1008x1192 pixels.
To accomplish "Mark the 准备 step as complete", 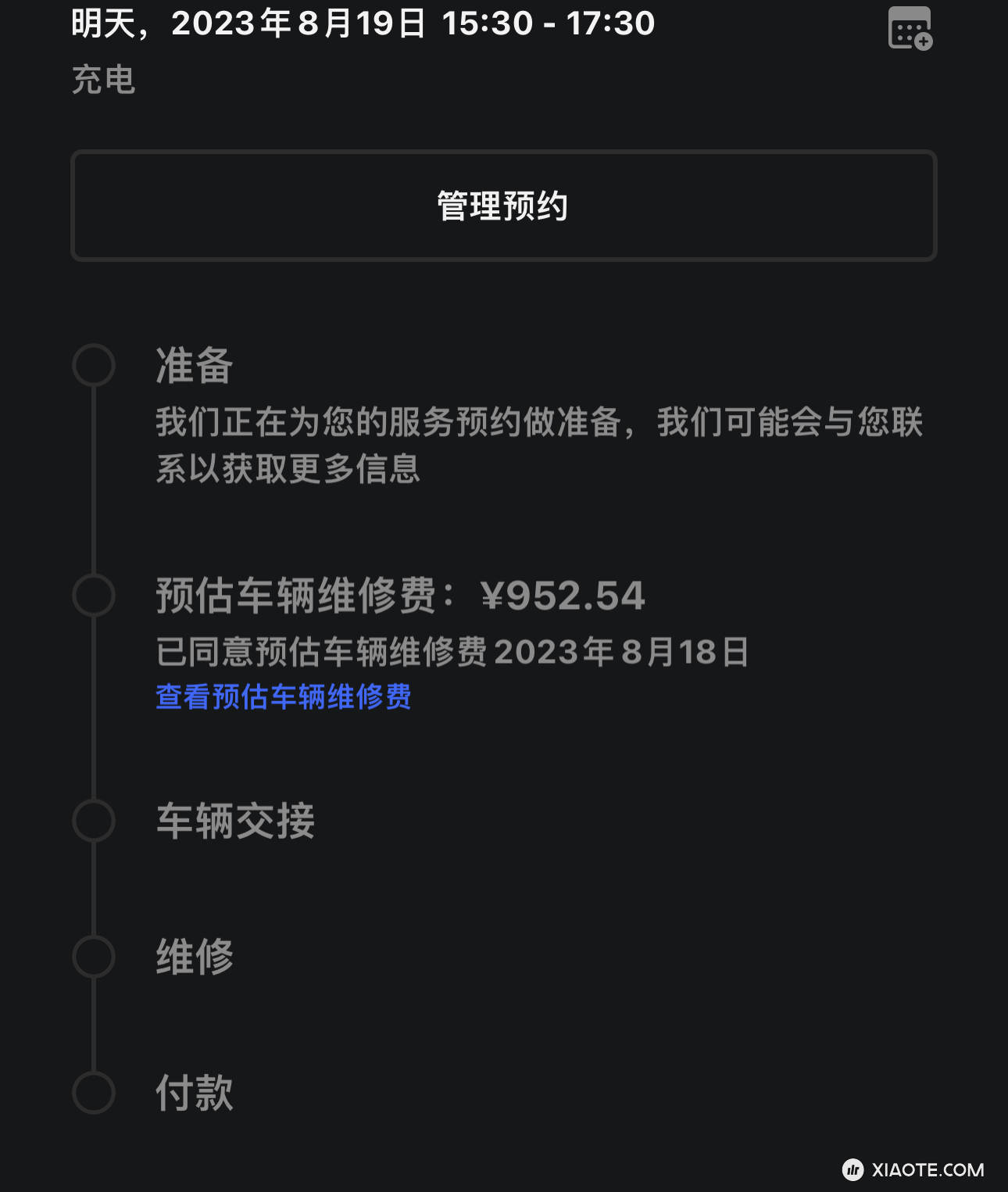I will point(94,363).
